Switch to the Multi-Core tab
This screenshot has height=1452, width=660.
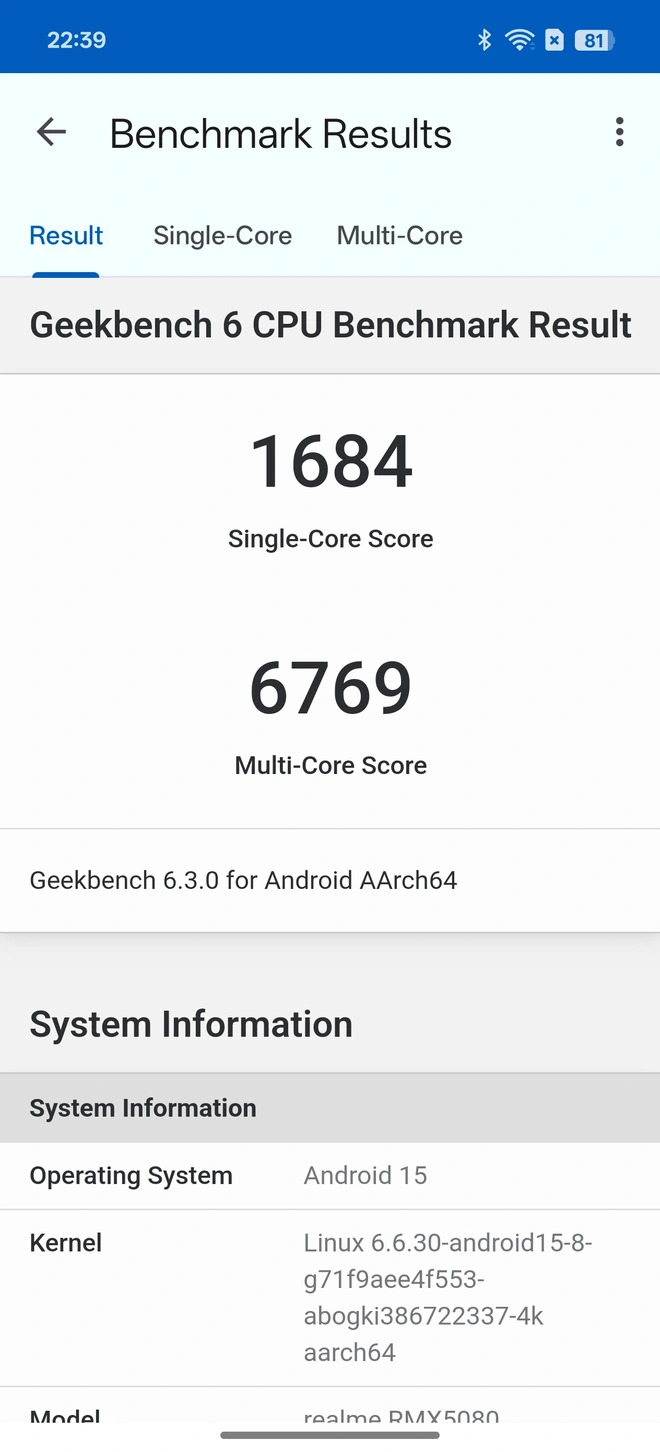pos(400,236)
